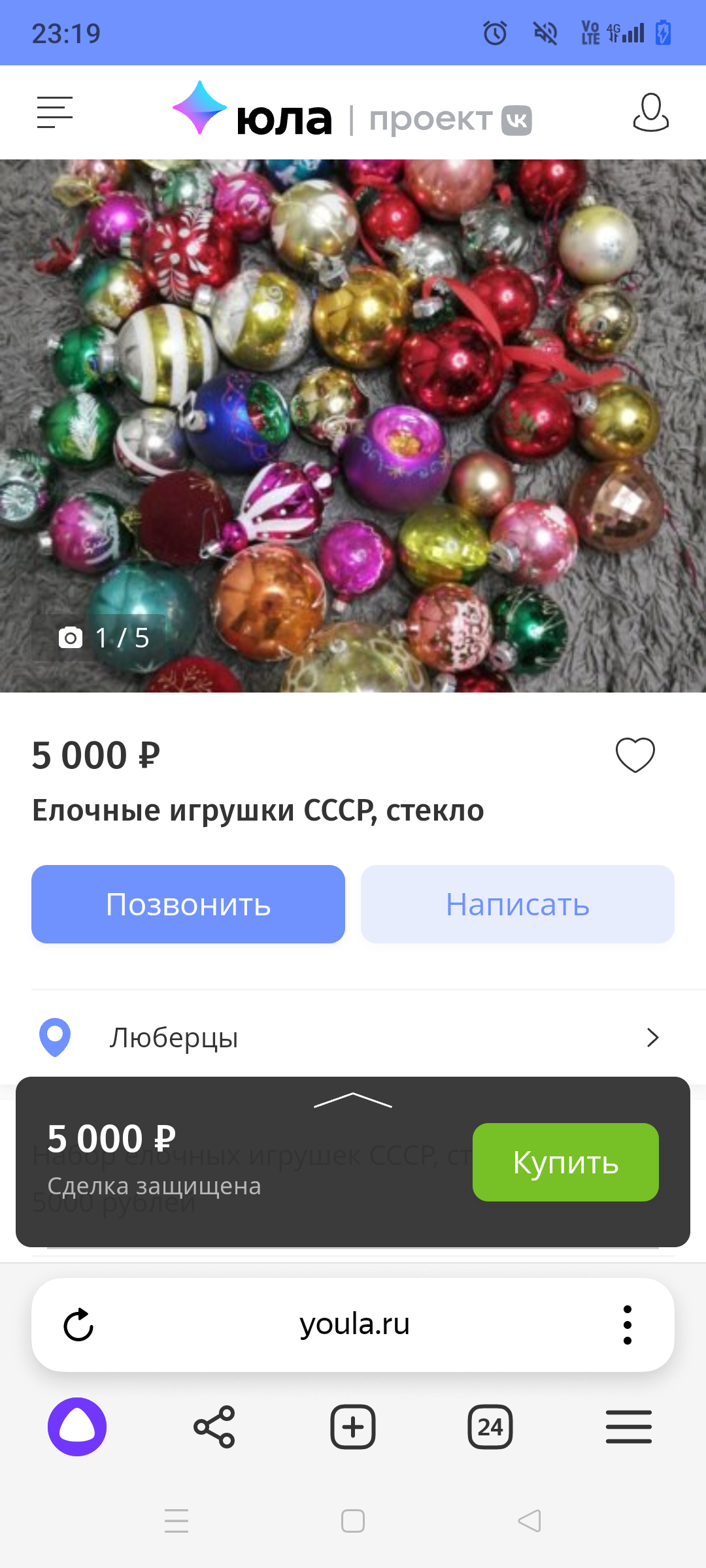Tap Написать to message seller
Image resolution: width=706 pixels, height=1568 pixels.
[517, 904]
